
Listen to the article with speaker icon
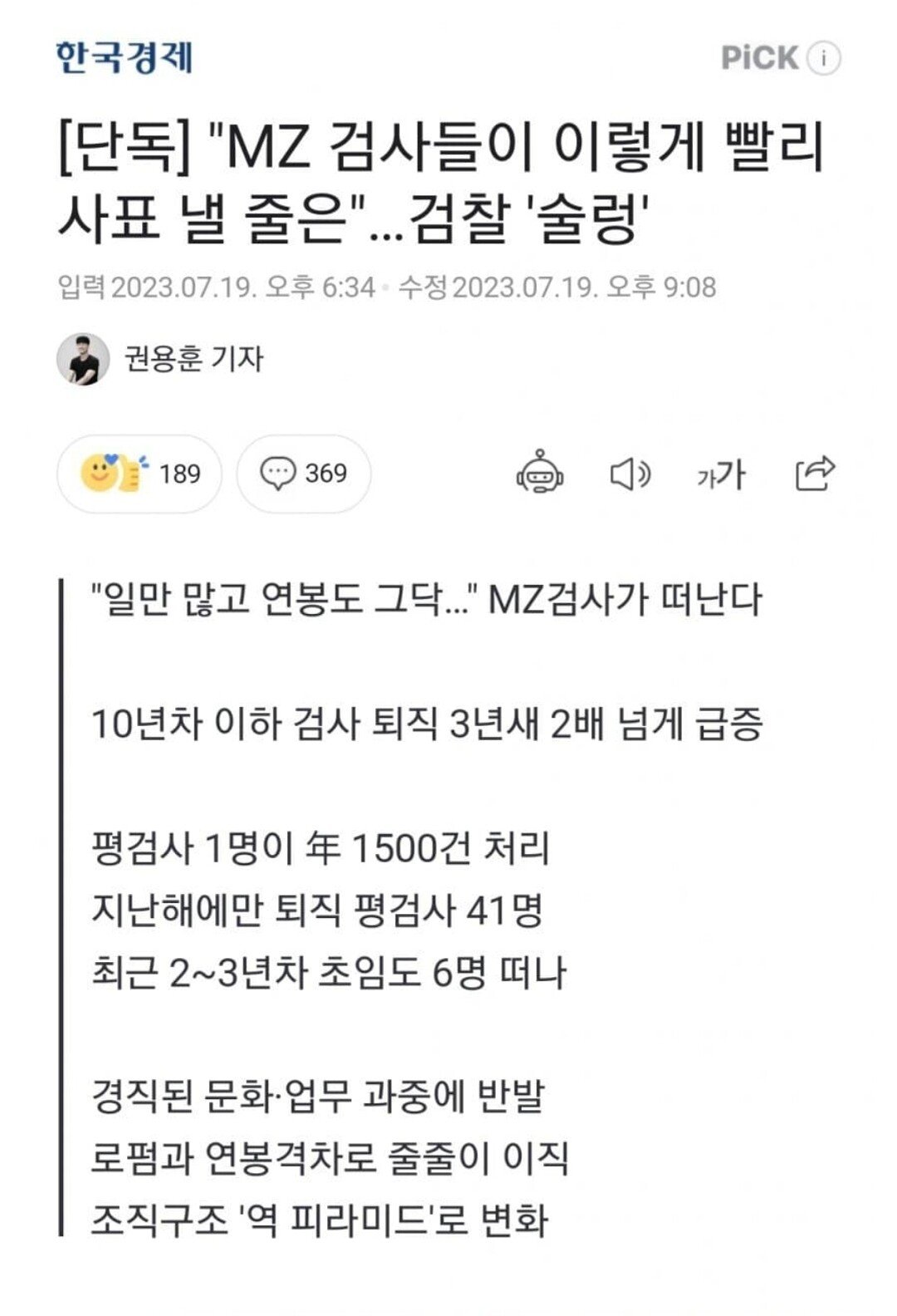(x=630, y=474)
